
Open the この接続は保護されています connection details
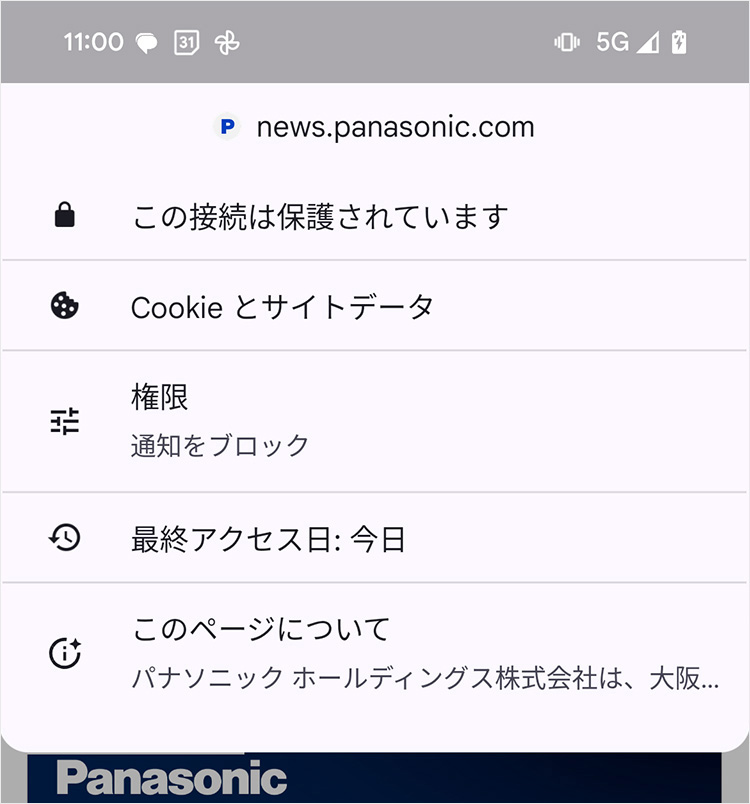coord(320,217)
